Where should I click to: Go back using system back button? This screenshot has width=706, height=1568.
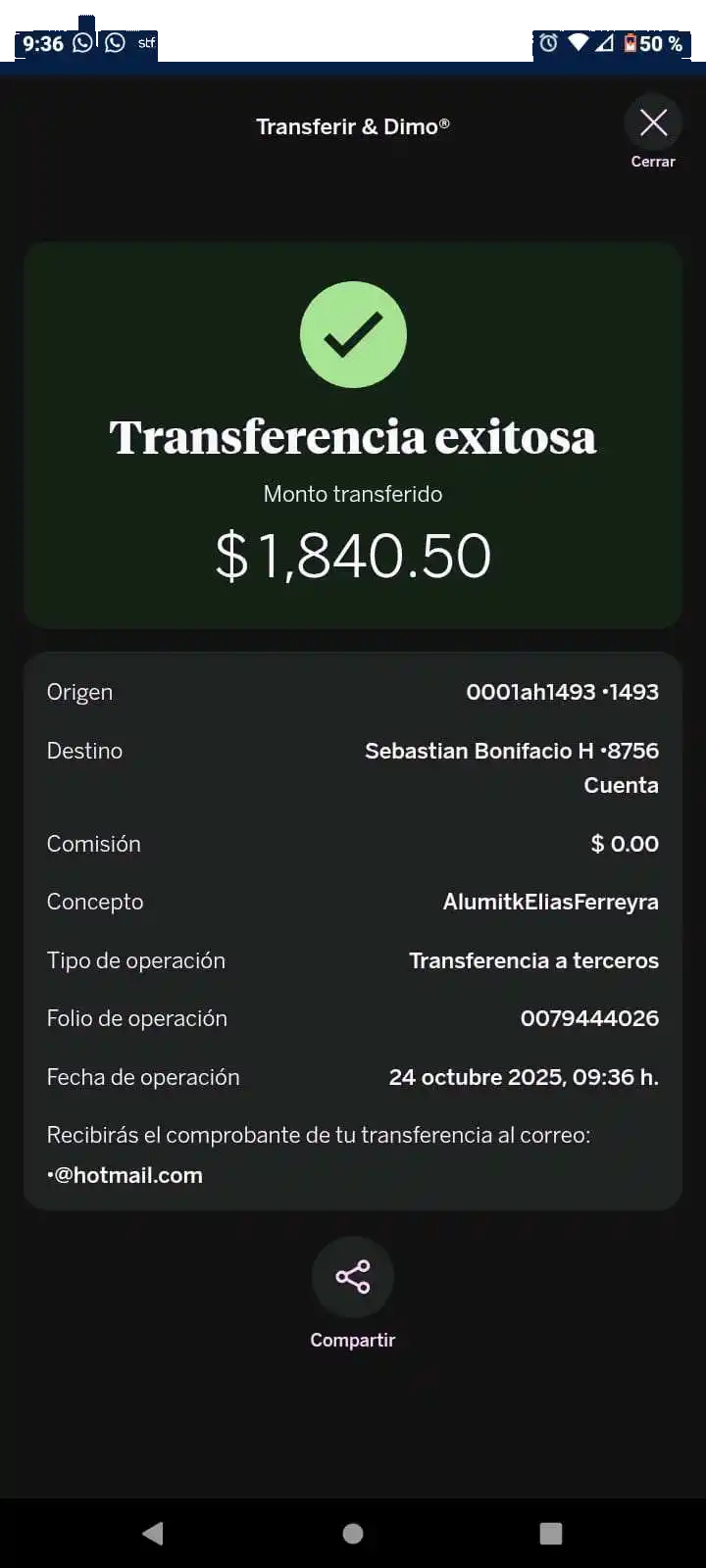coord(153,1534)
